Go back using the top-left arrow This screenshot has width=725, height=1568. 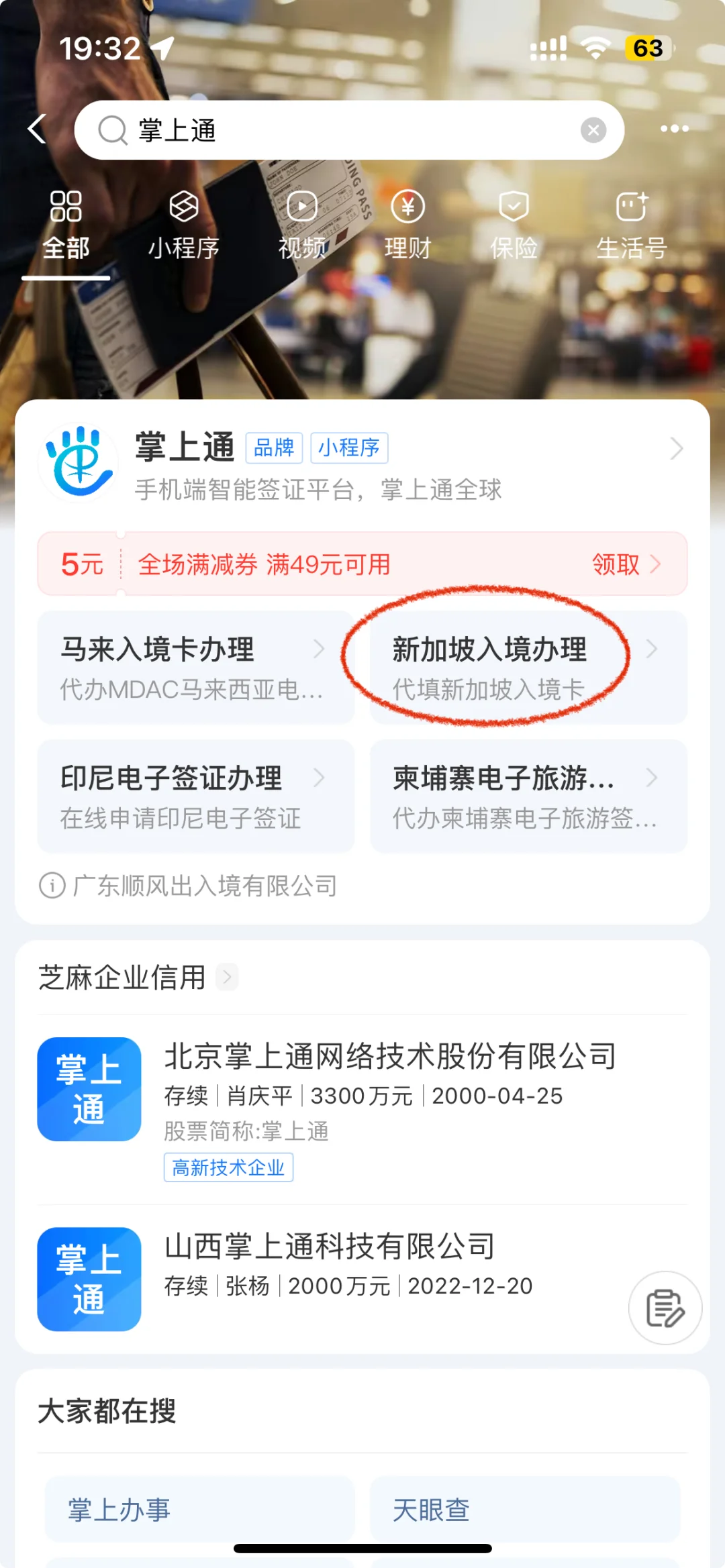pos(38,129)
